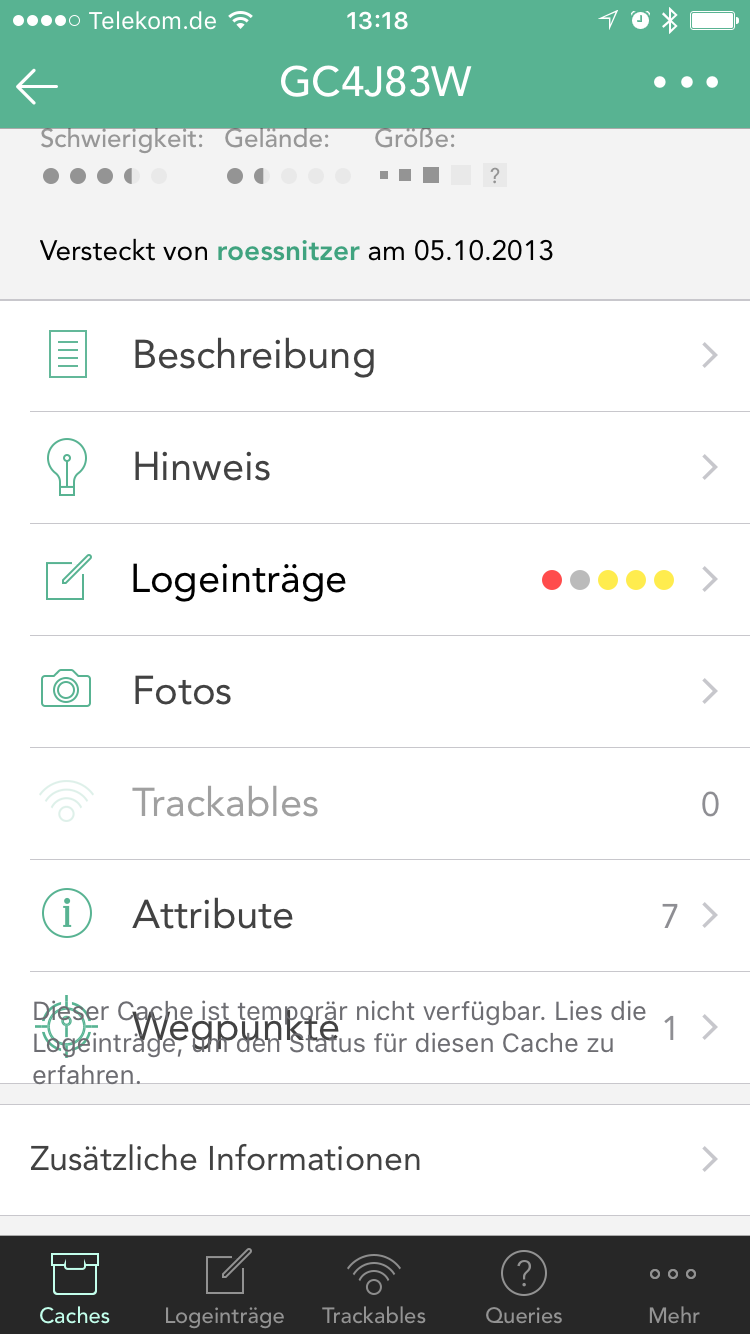
Task: Open the three-dot overflow menu
Action: coord(686,83)
